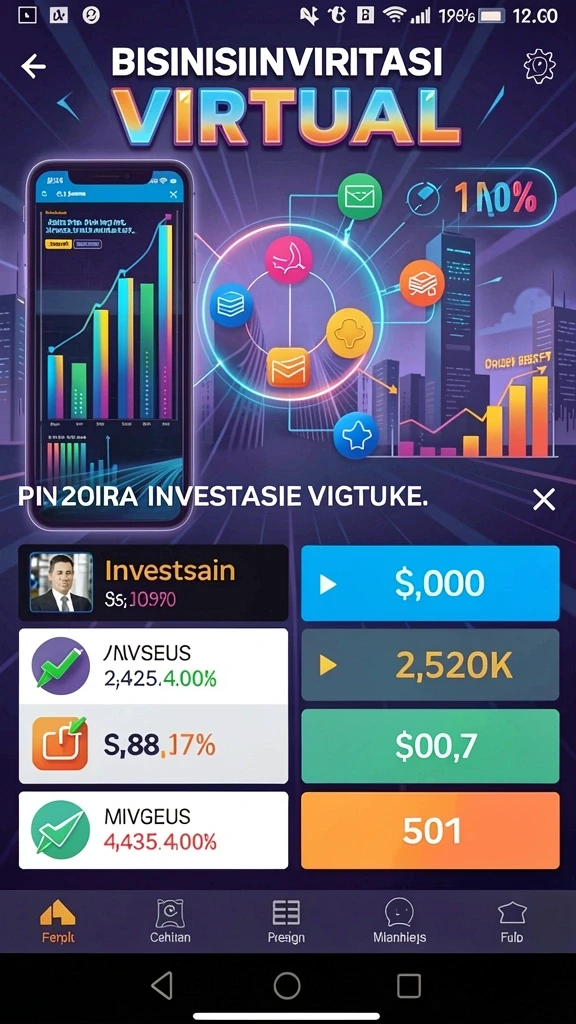The width and height of the screenshot is (576, 1024).
Task: Switch to the Fenplt tab
Action: [x=57, y=921]
